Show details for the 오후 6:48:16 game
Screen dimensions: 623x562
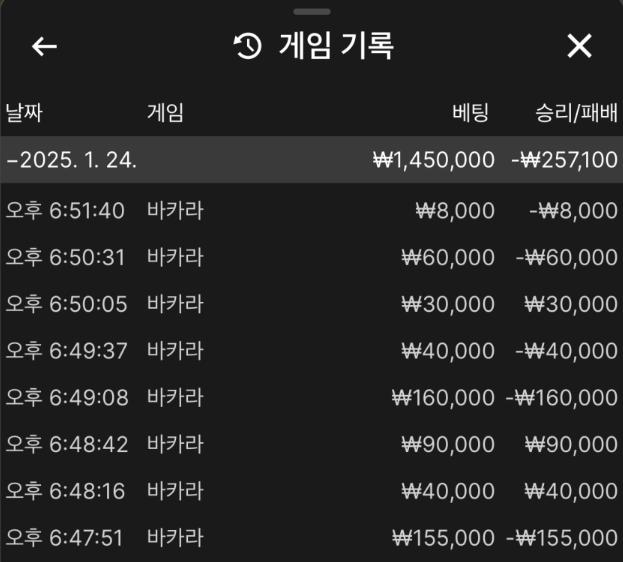[311, 492]
